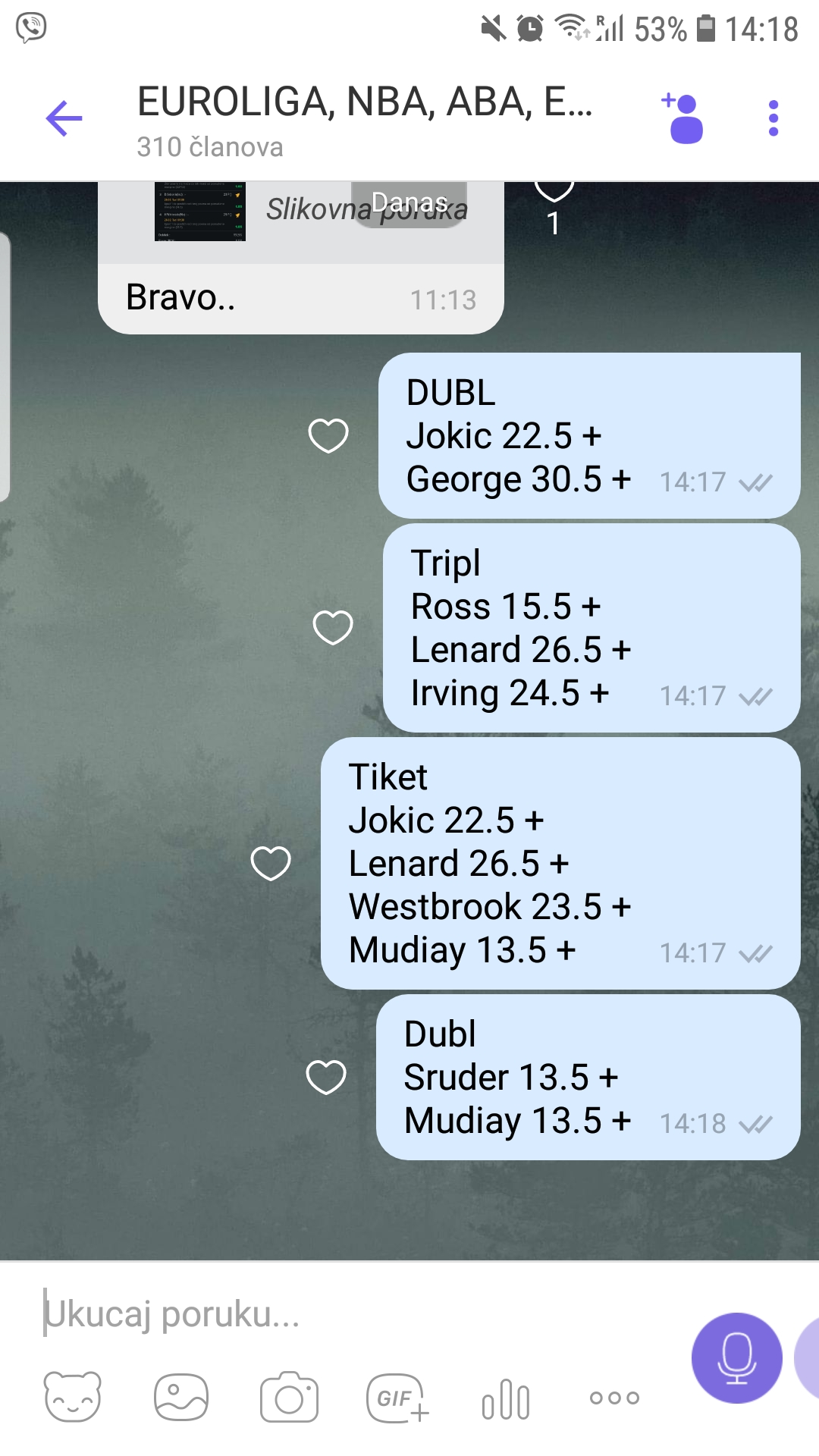819x1456 pixels.
Task: Go back from the group chat
Action: coord(64,119)
